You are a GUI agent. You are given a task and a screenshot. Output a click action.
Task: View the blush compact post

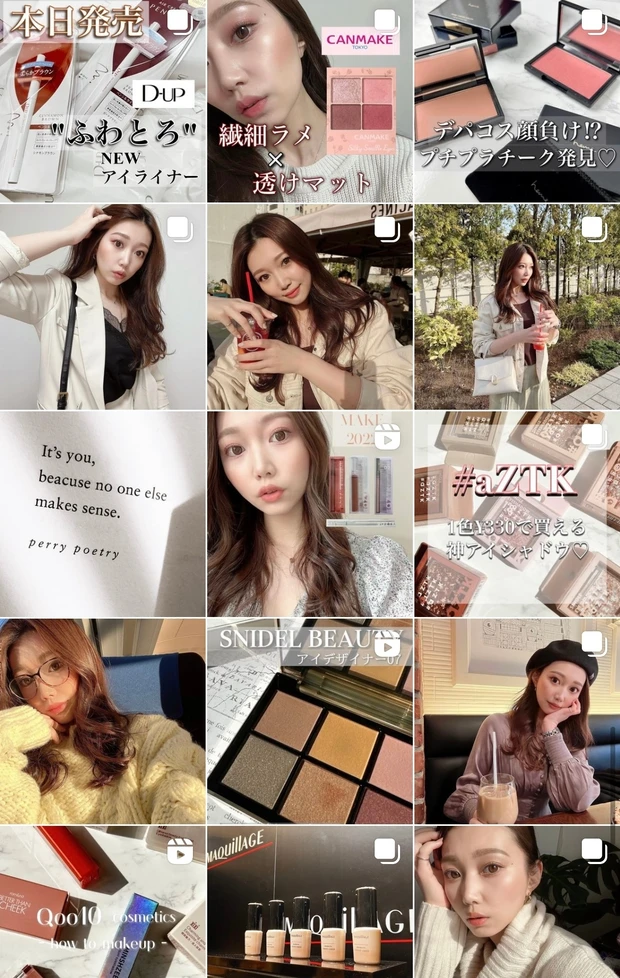(x=517, y=100)
